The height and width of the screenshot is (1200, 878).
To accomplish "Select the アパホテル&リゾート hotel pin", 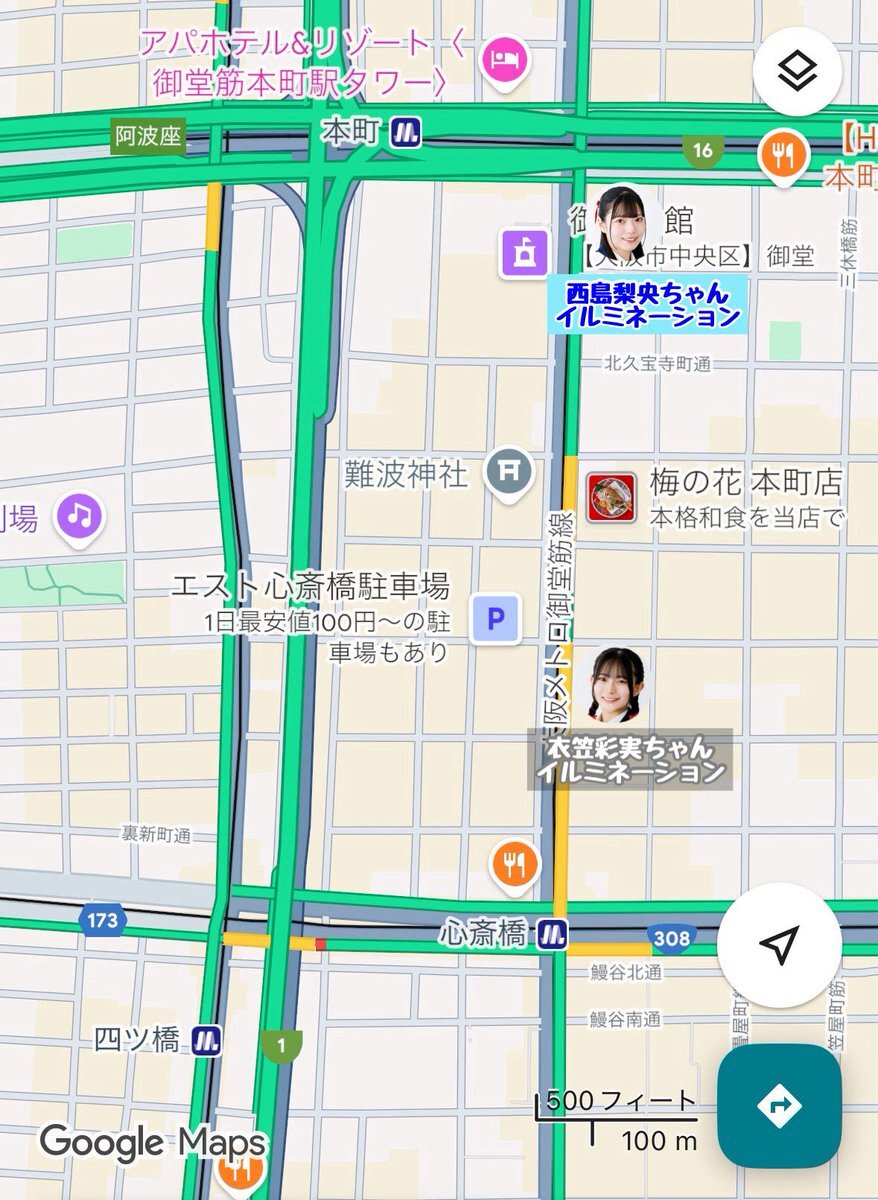I will pyautogui.click(x=499, y=58).
